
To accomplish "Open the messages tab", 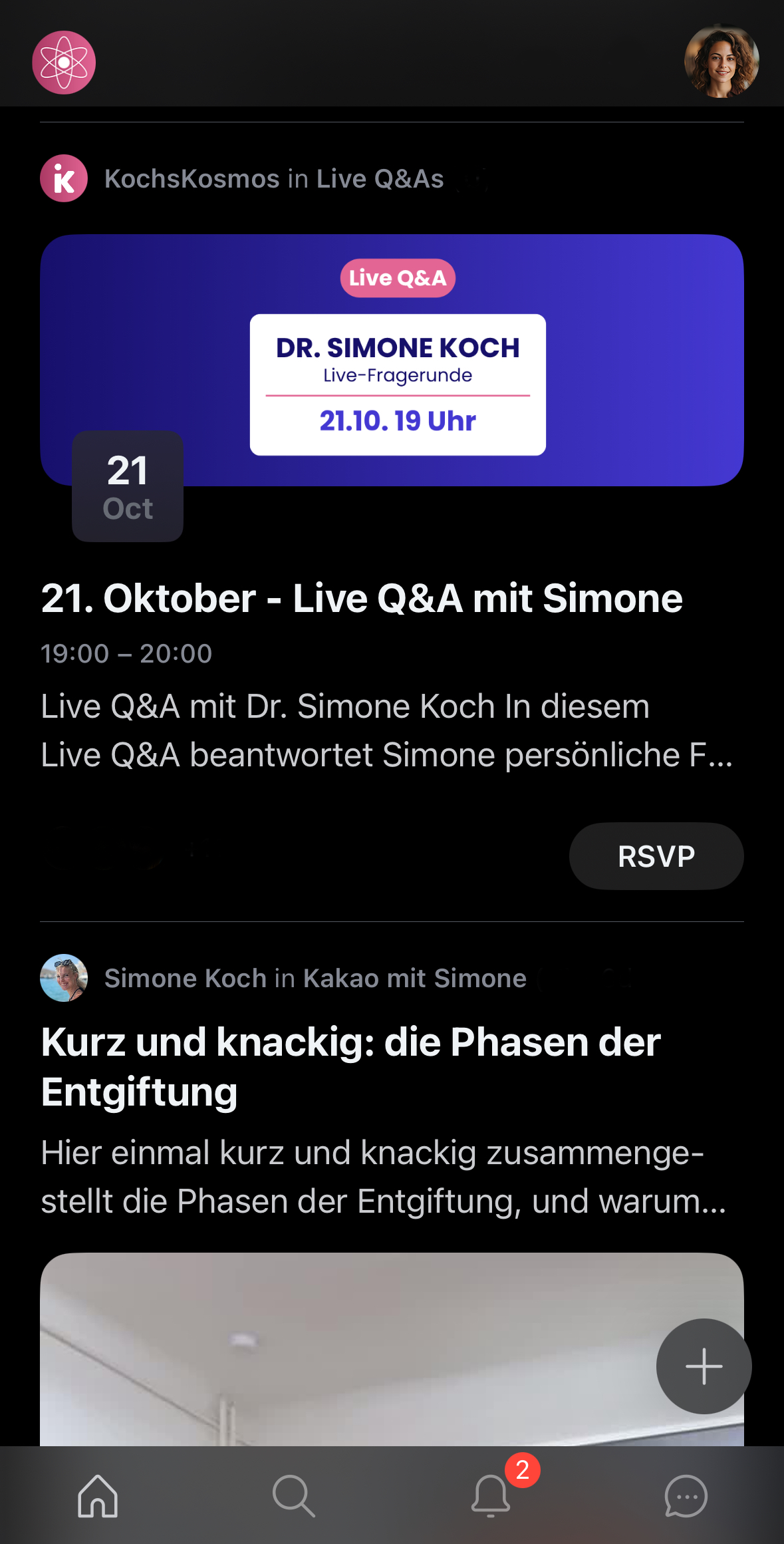I will point(686,1496).
